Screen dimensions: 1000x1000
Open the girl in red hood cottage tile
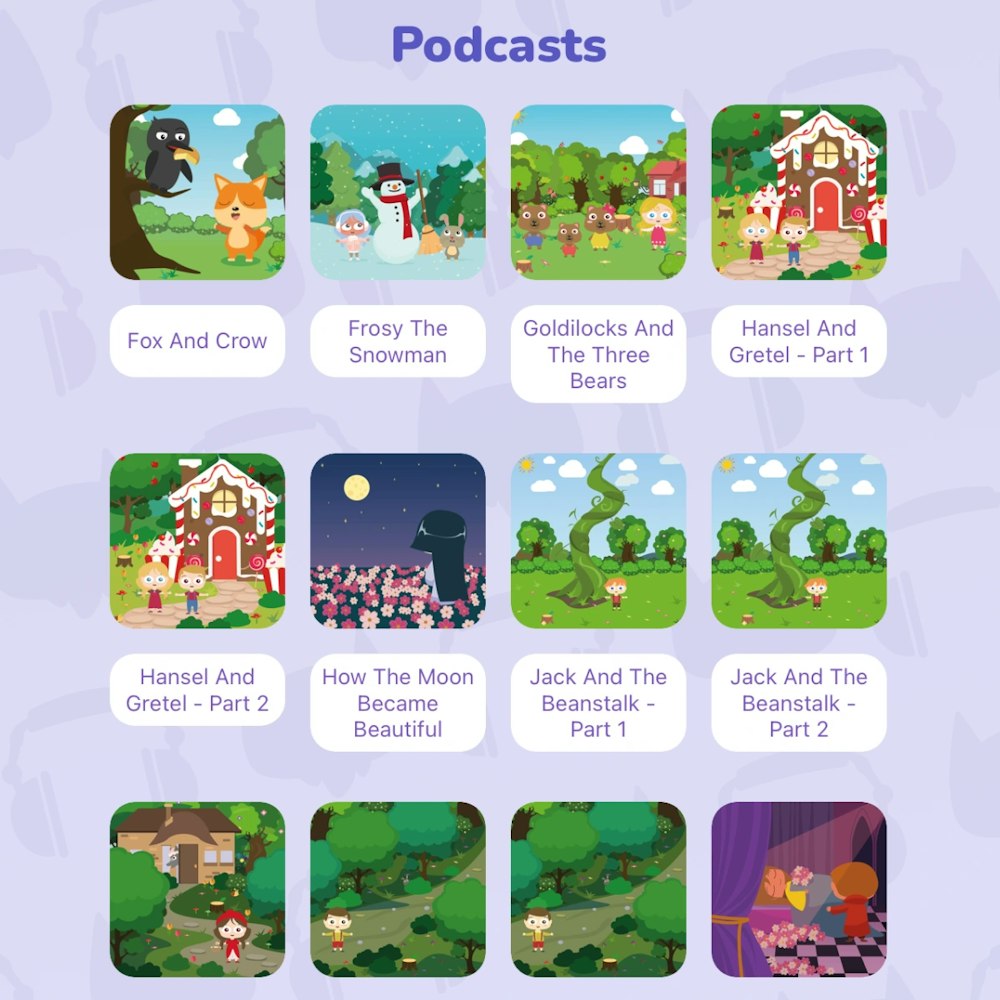197,889
